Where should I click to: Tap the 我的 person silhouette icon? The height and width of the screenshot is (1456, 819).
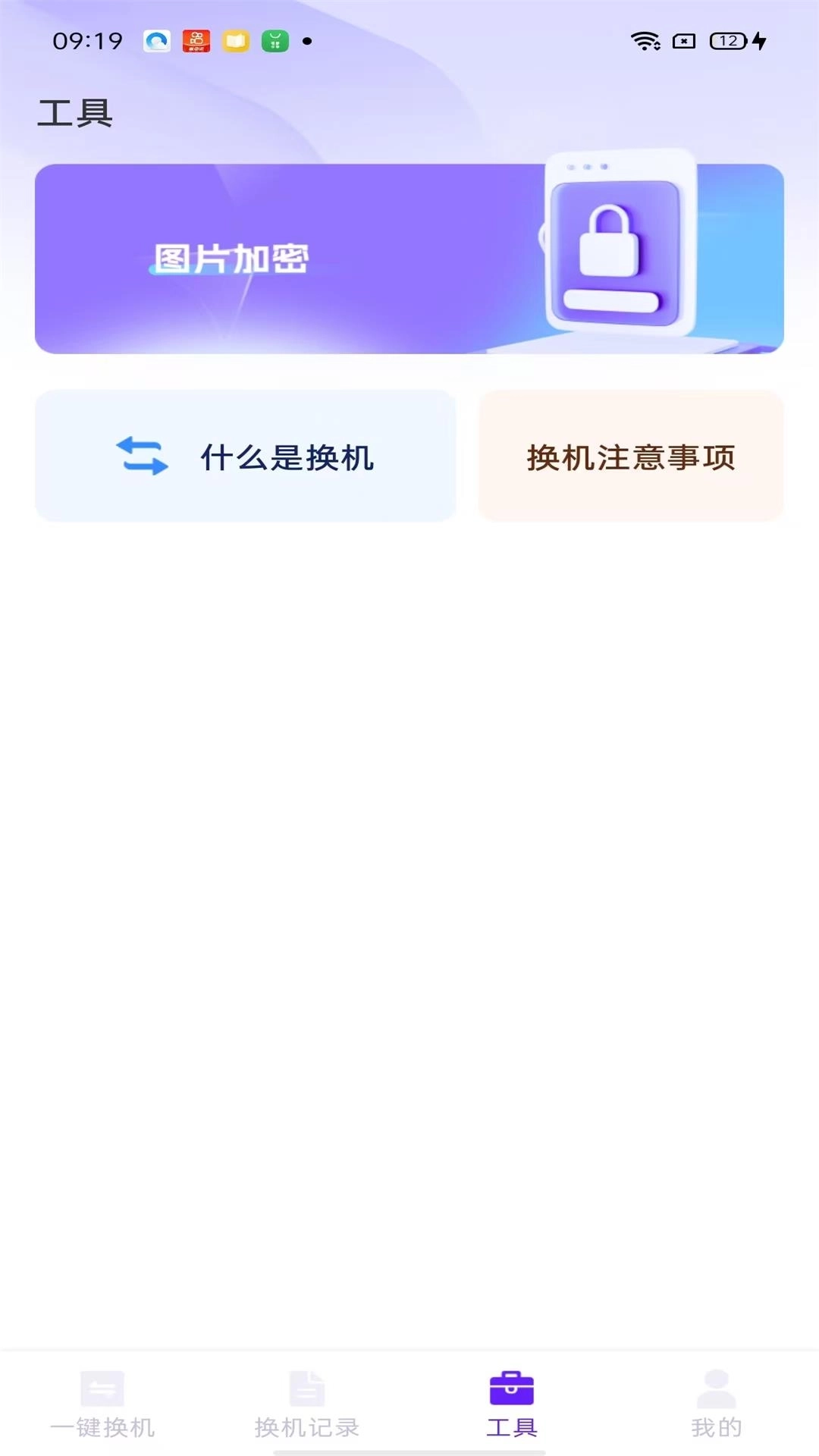[x=716, y=1390]
